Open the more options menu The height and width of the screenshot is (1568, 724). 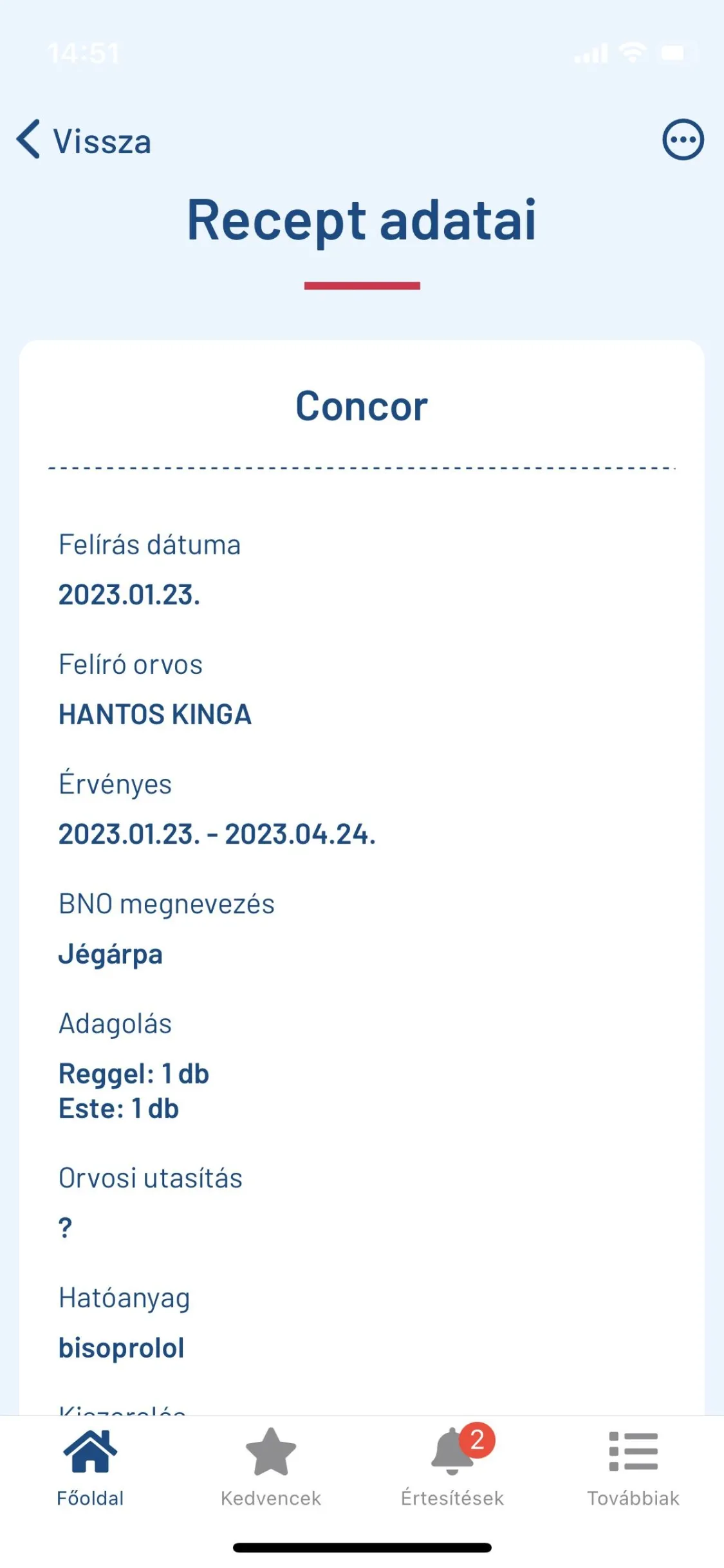pyautogui.click(x=683, y=140)
